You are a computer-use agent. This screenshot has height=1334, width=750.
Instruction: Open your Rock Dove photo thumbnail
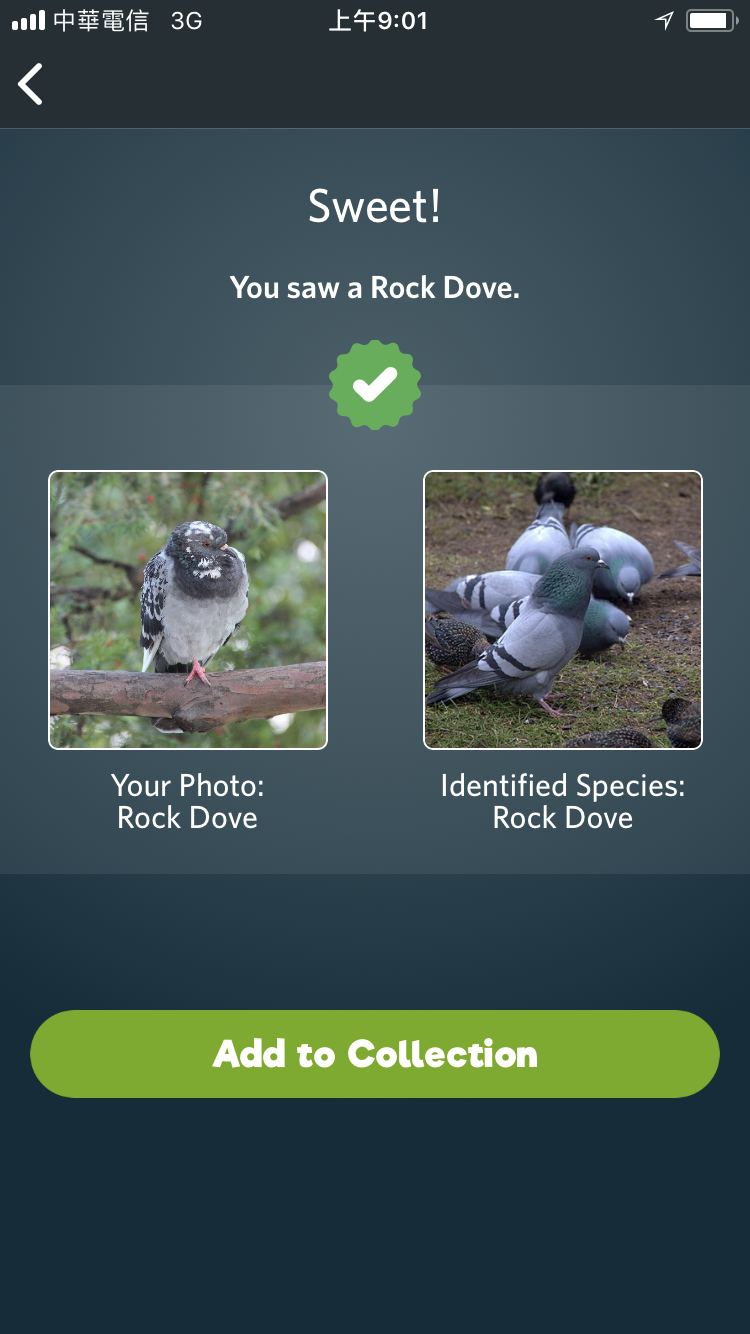tap(188, 610)
